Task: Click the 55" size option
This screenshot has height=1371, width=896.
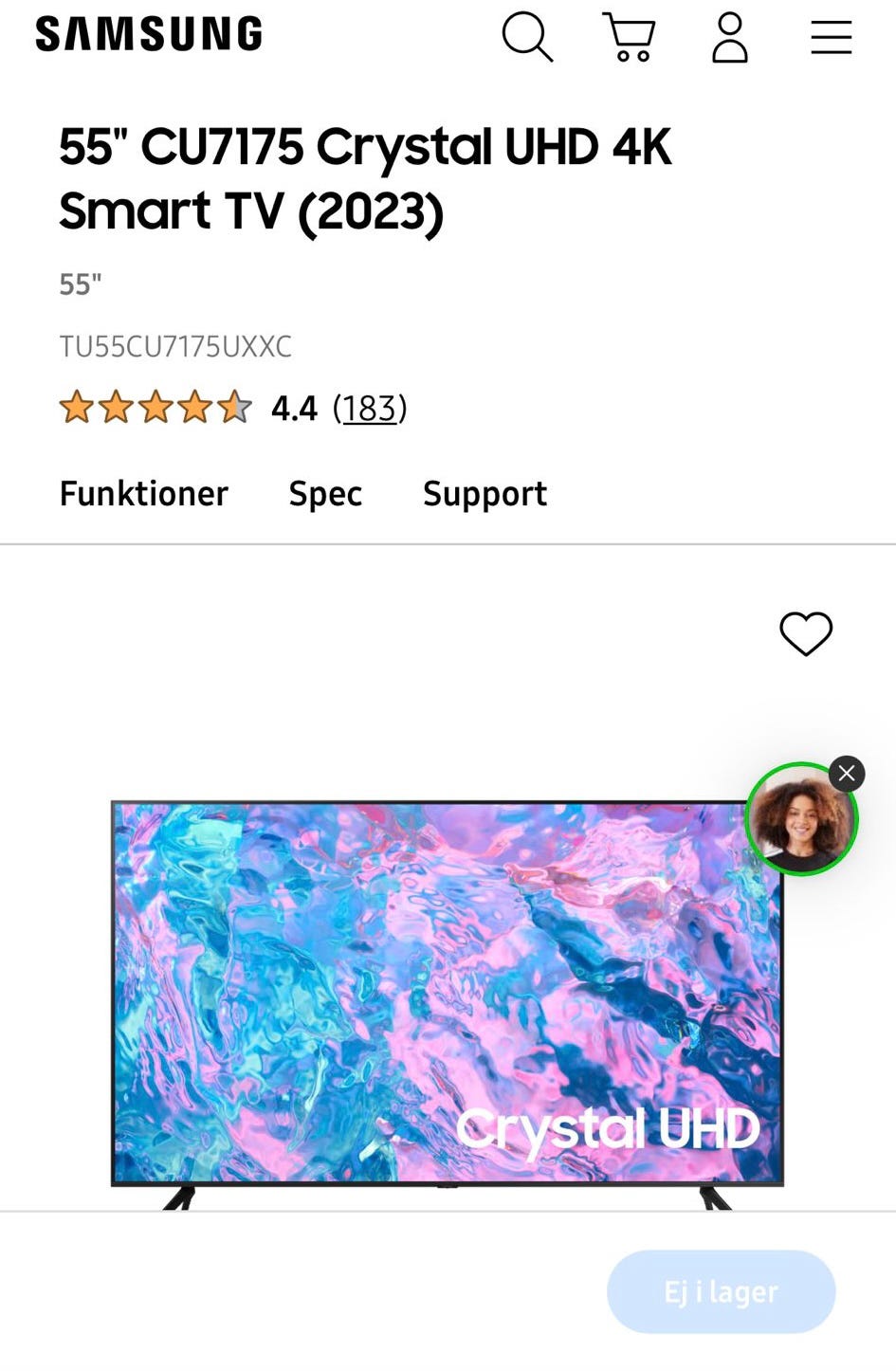Action: [x=82, y=283]
